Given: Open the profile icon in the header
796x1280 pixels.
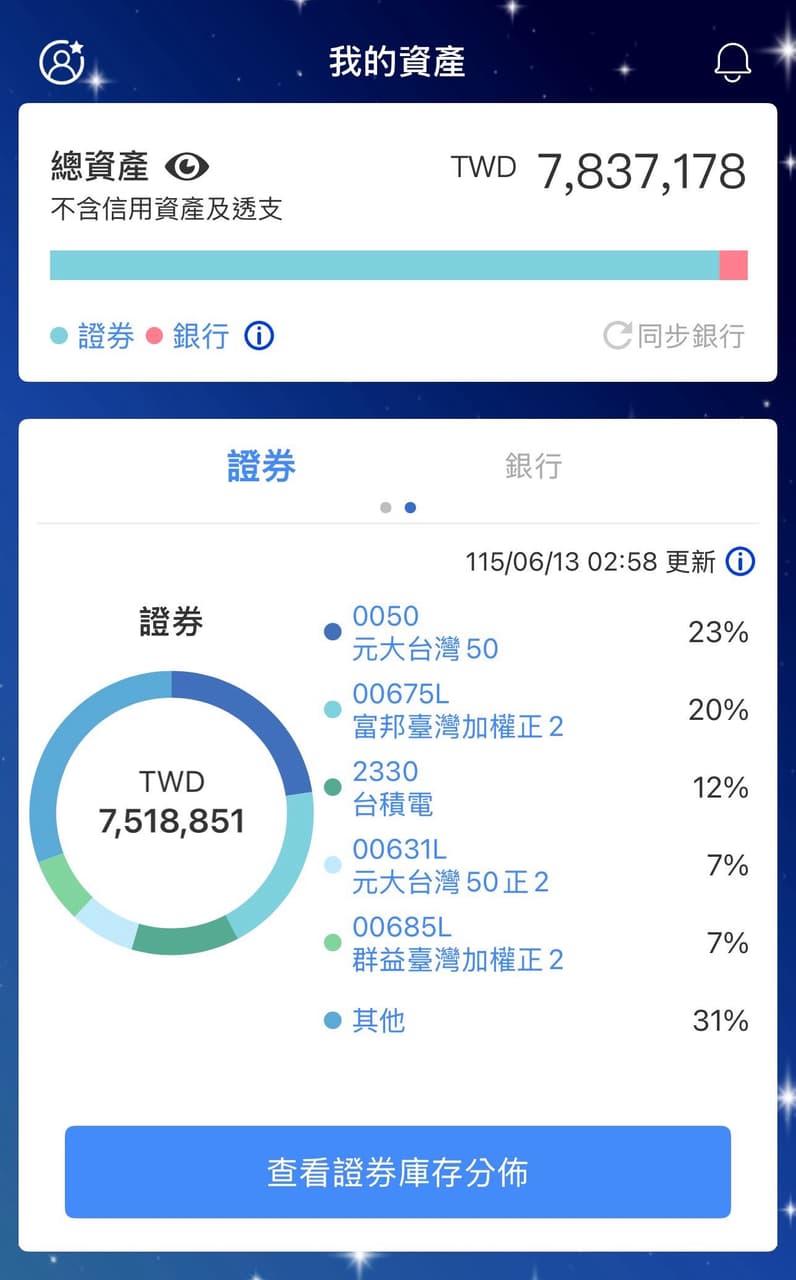Looking at the screenshot, I should tap(64, 62).
